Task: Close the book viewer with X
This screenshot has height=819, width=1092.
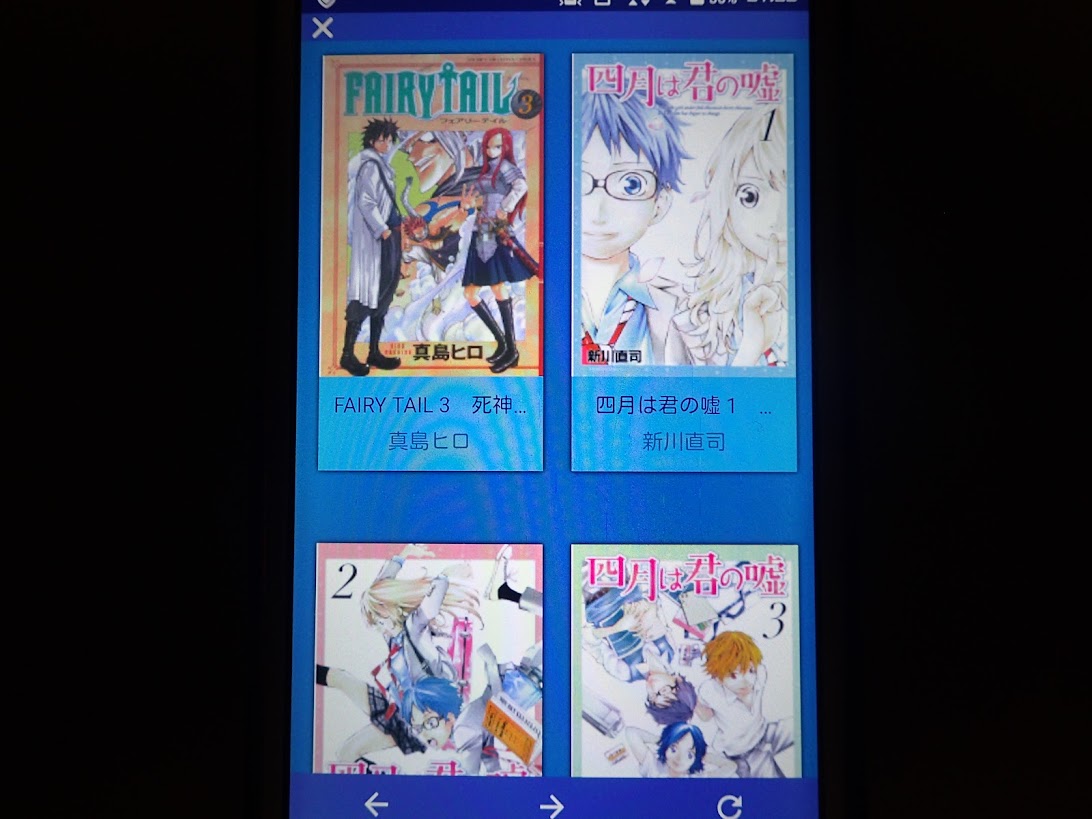Action: coord(322,28)
